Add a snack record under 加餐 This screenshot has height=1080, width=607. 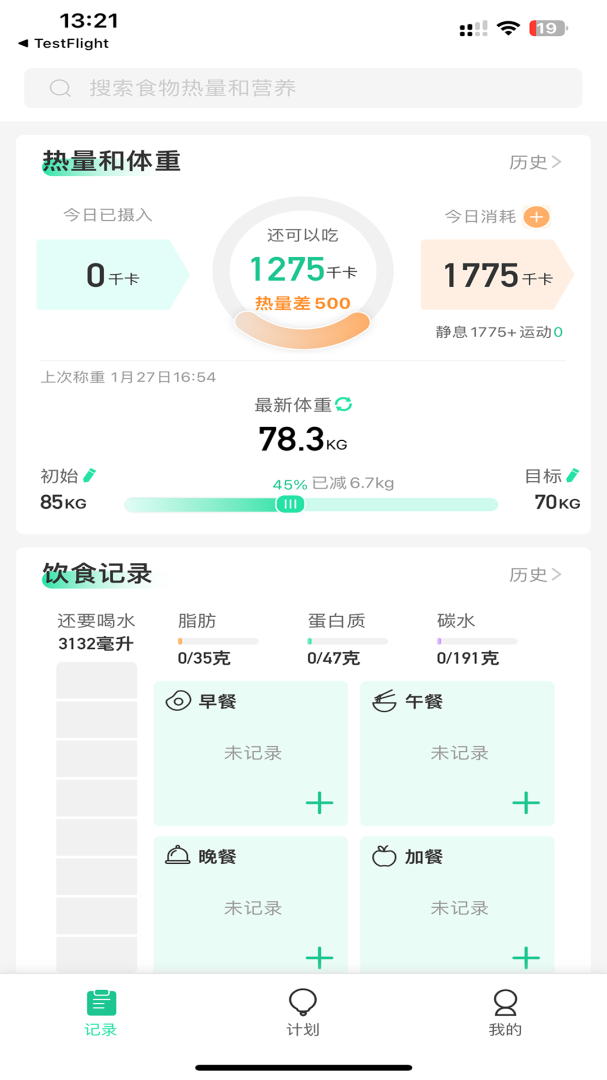click(526, 957)
